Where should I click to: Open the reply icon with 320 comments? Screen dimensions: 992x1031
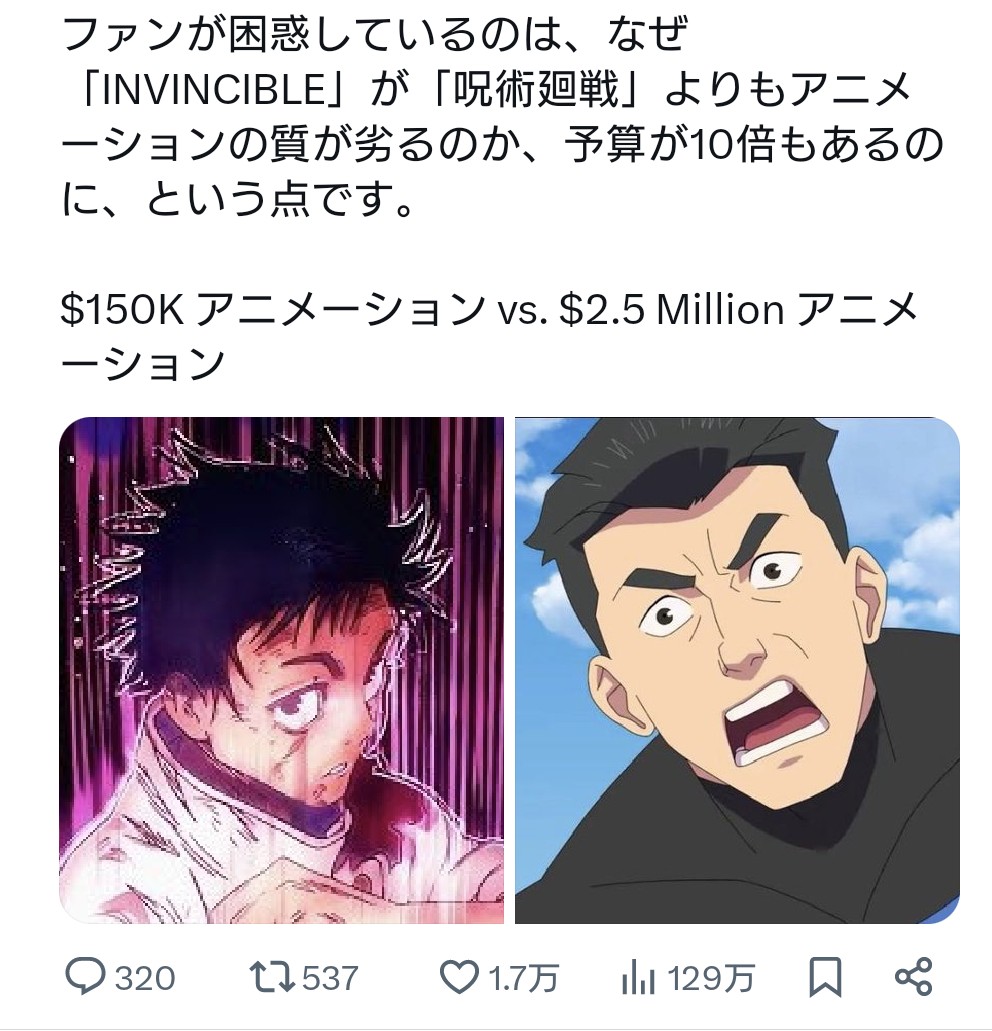[x=86, y=976]
